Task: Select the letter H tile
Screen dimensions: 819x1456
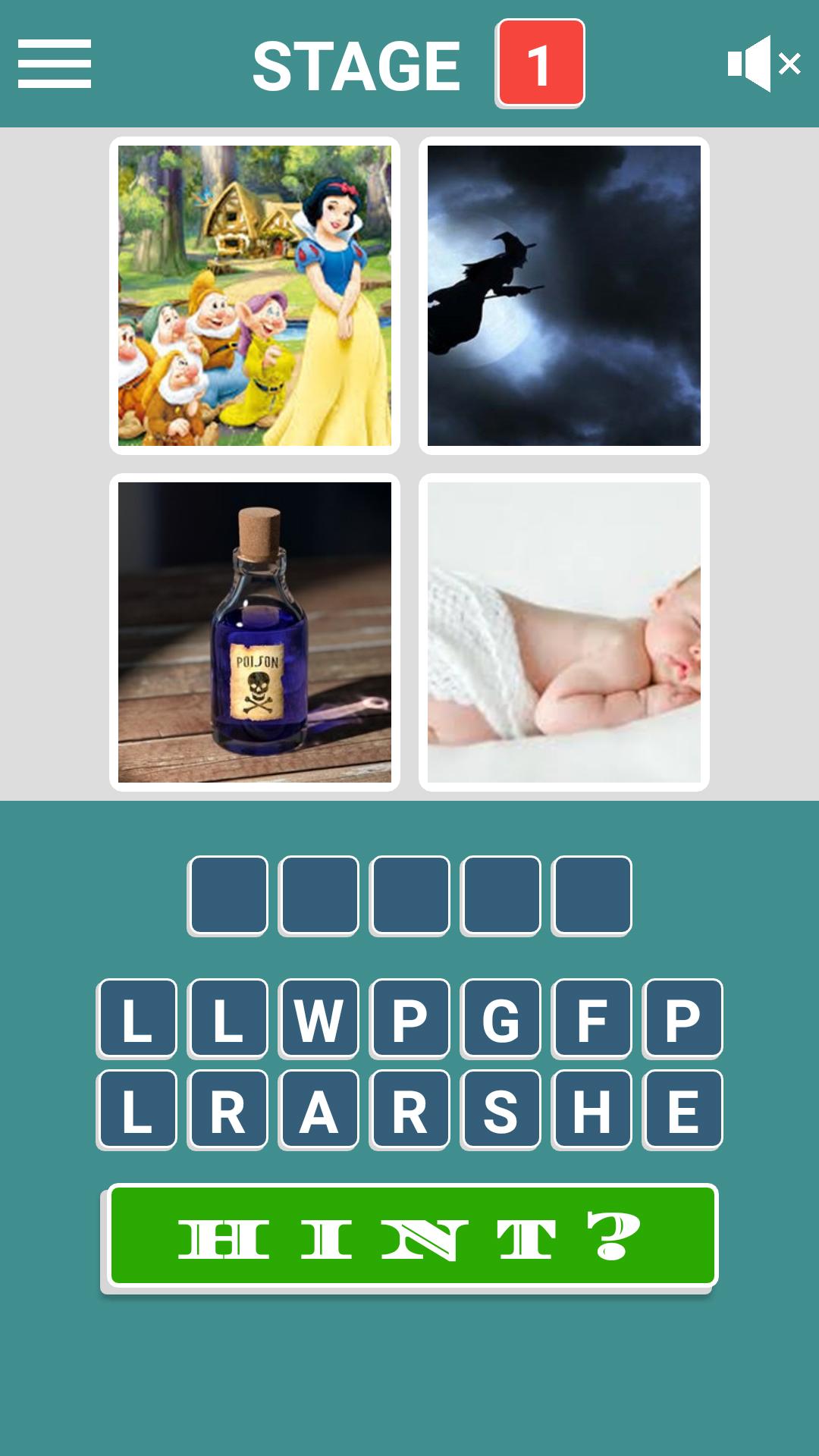Action: tap(591, 1109)
